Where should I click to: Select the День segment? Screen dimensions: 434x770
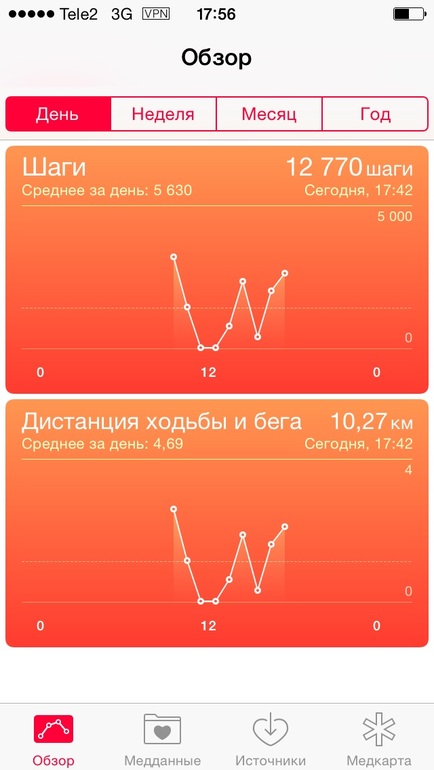pos(58,114)
